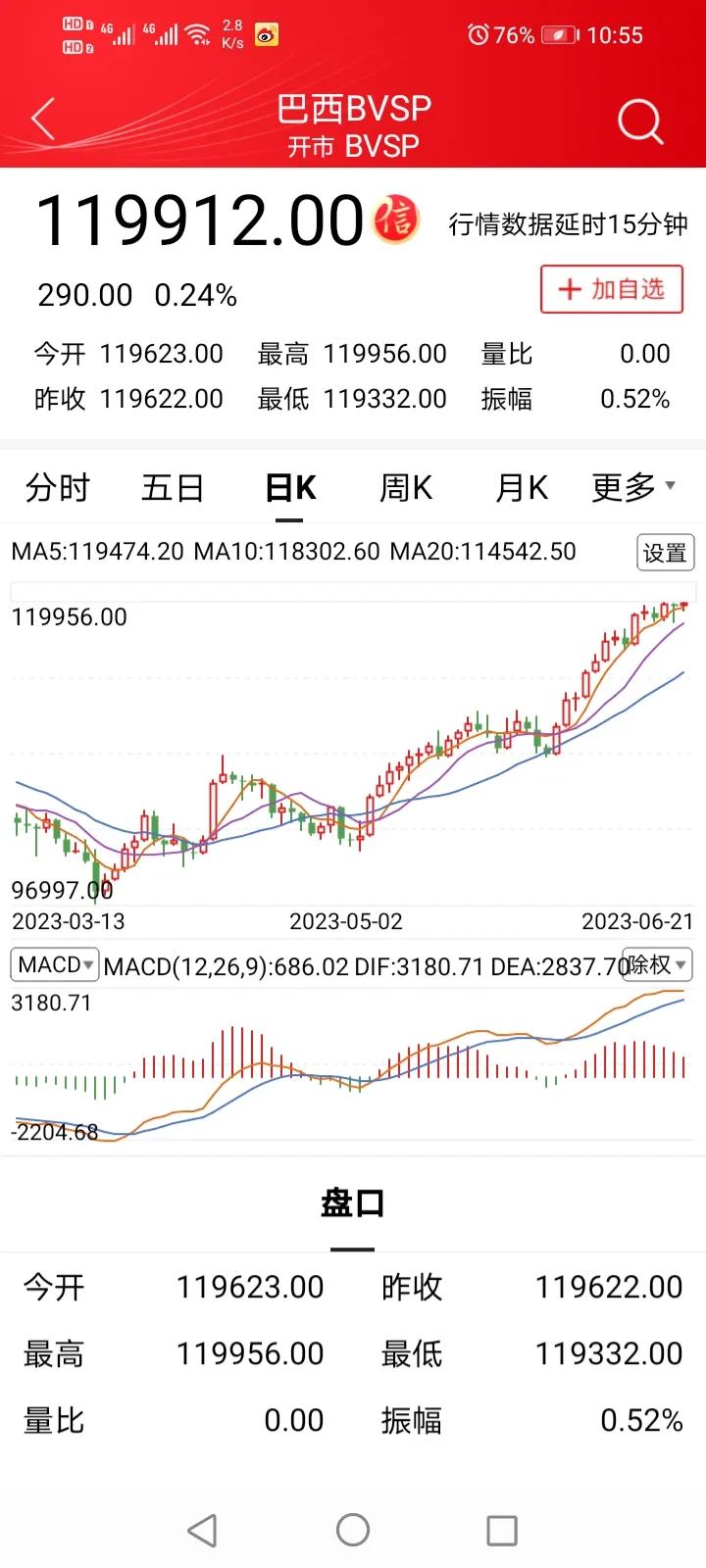Switch chart to 分时 view

tap(57, 487)
